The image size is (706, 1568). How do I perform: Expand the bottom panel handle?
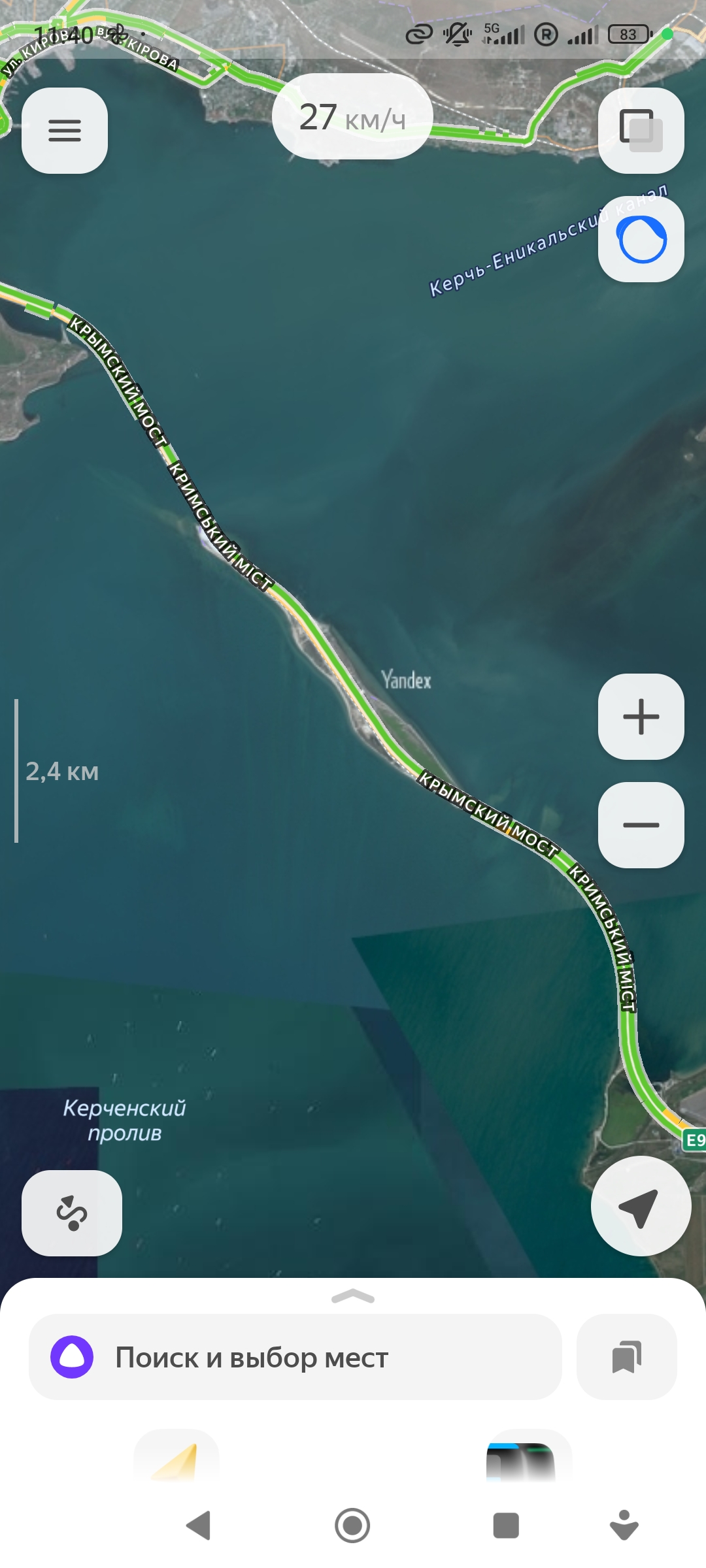click(x=353, y=1296)
